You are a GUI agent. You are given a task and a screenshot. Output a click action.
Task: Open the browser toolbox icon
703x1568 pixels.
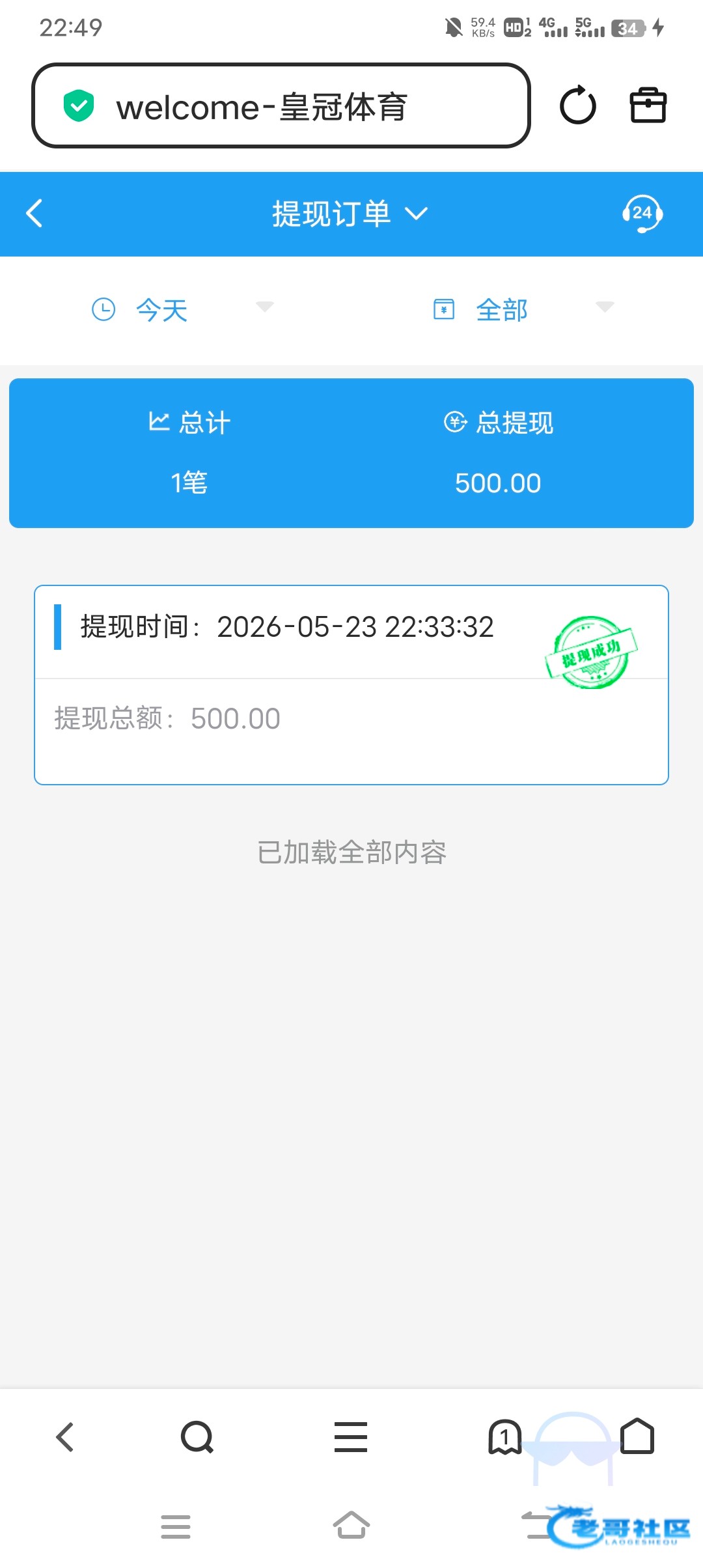[x=648, y=105]
